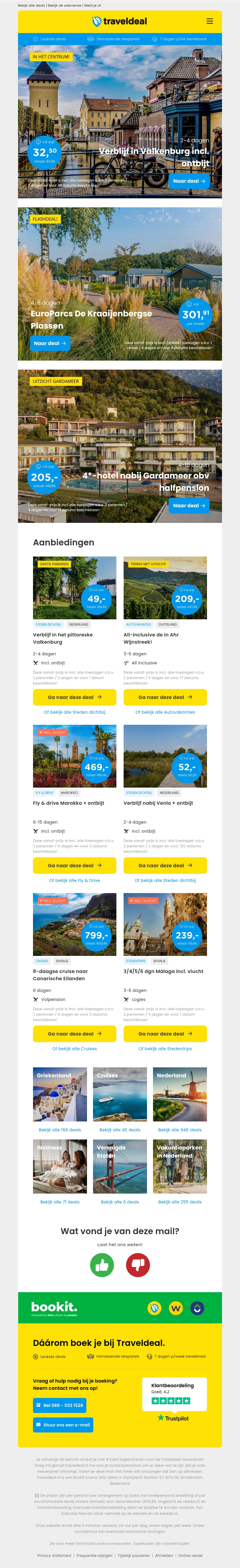
Task: Follow 'Of bekijk alle Steden dichtbij' under Valkenburg
Action: 74,712
